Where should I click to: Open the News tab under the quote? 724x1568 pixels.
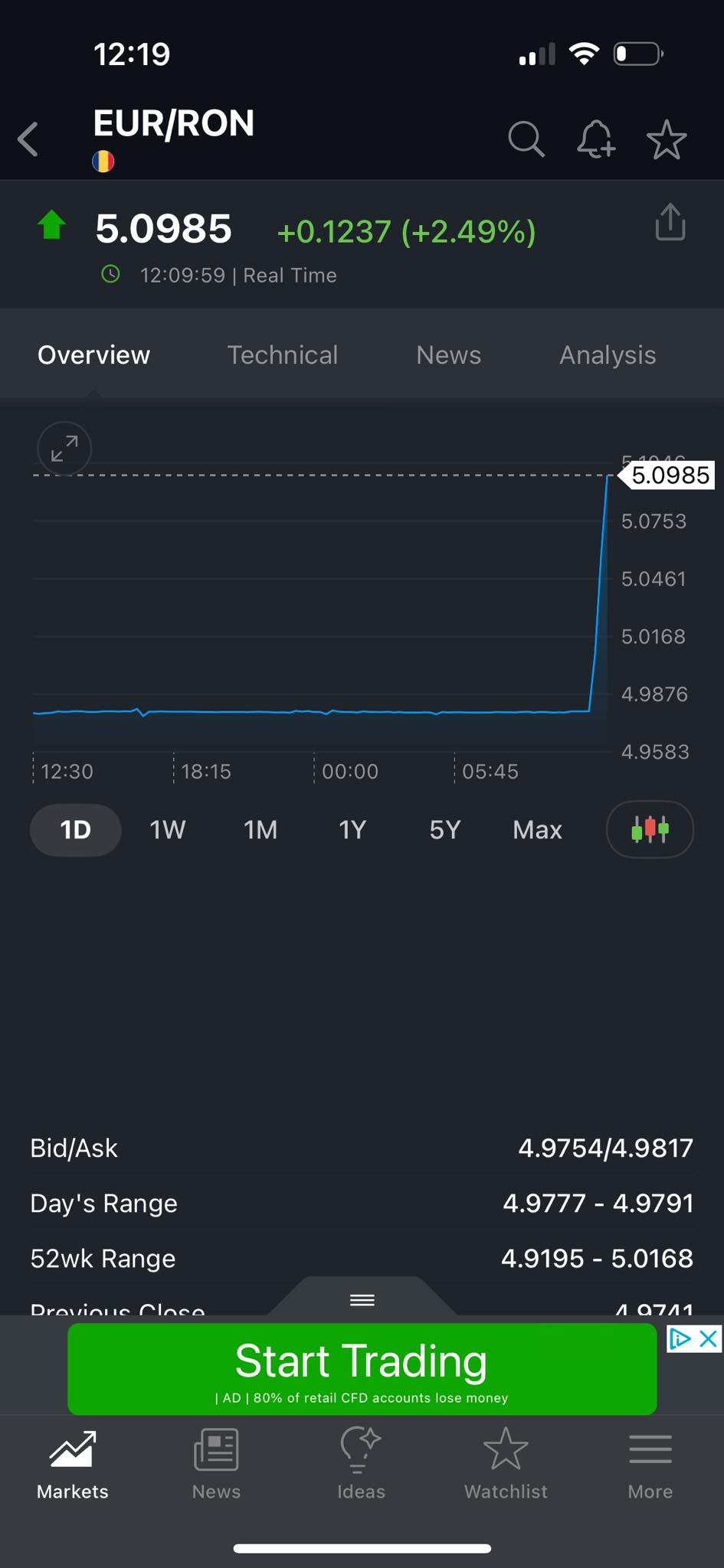coord(449,355)
